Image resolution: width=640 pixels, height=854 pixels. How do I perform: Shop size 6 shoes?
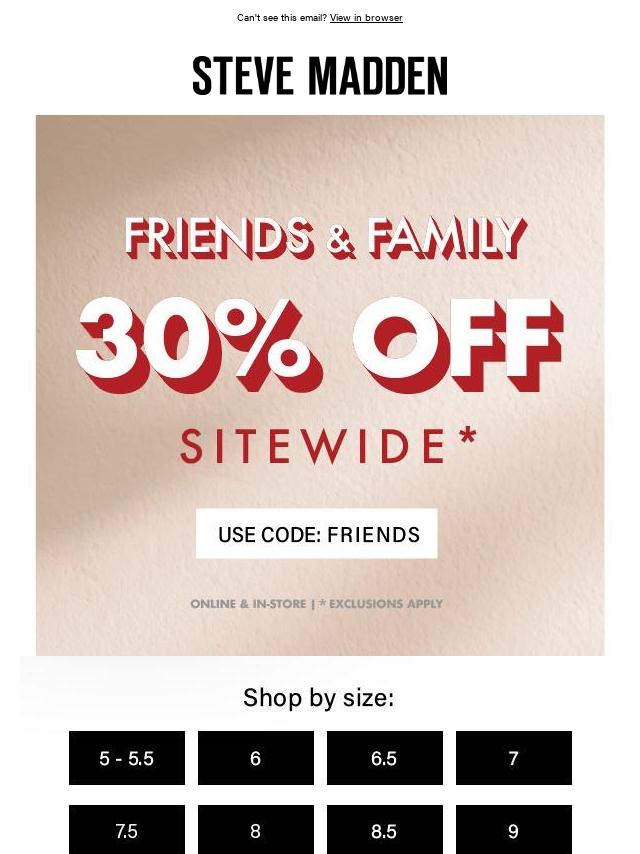(x=256, y=758)
